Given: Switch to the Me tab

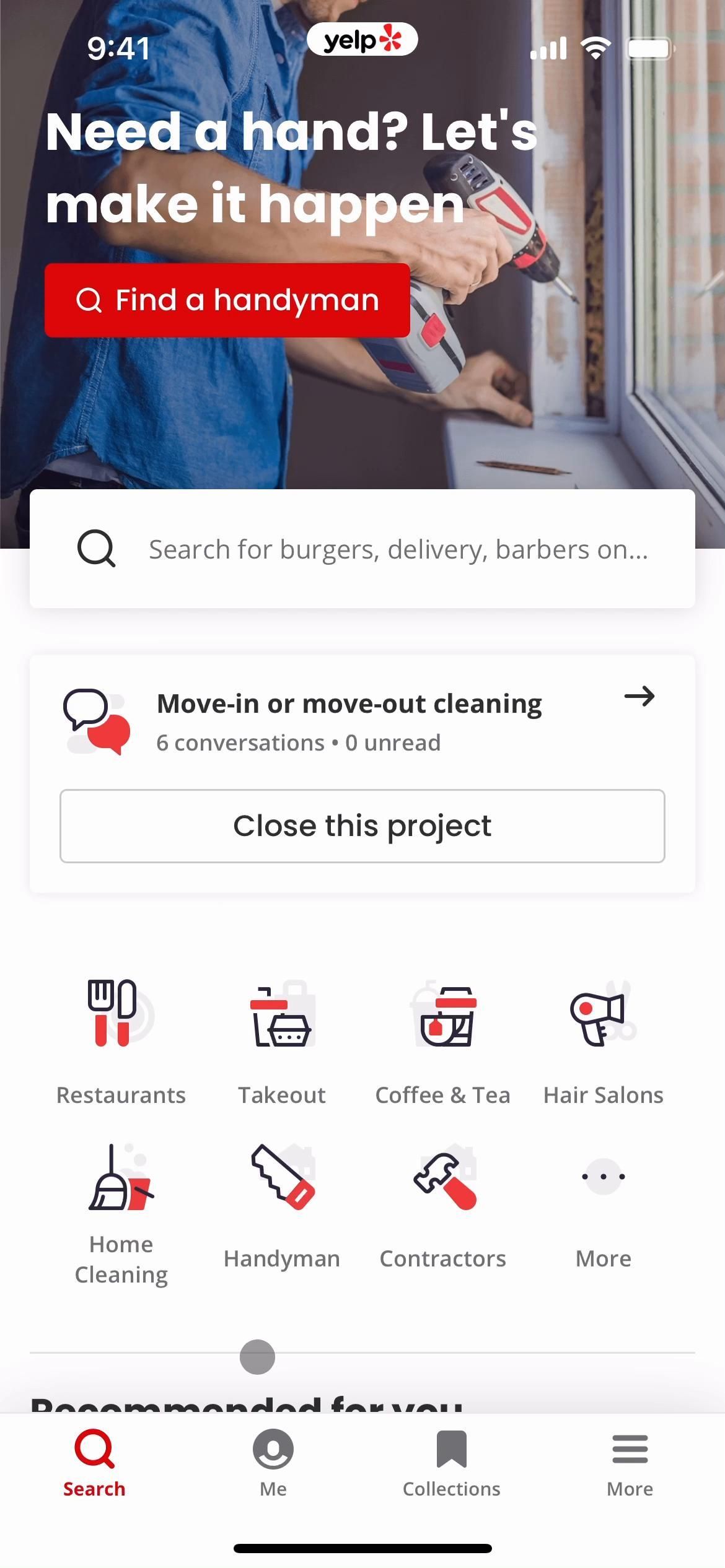Looking at the screenshot, I should coord(273,1463).
